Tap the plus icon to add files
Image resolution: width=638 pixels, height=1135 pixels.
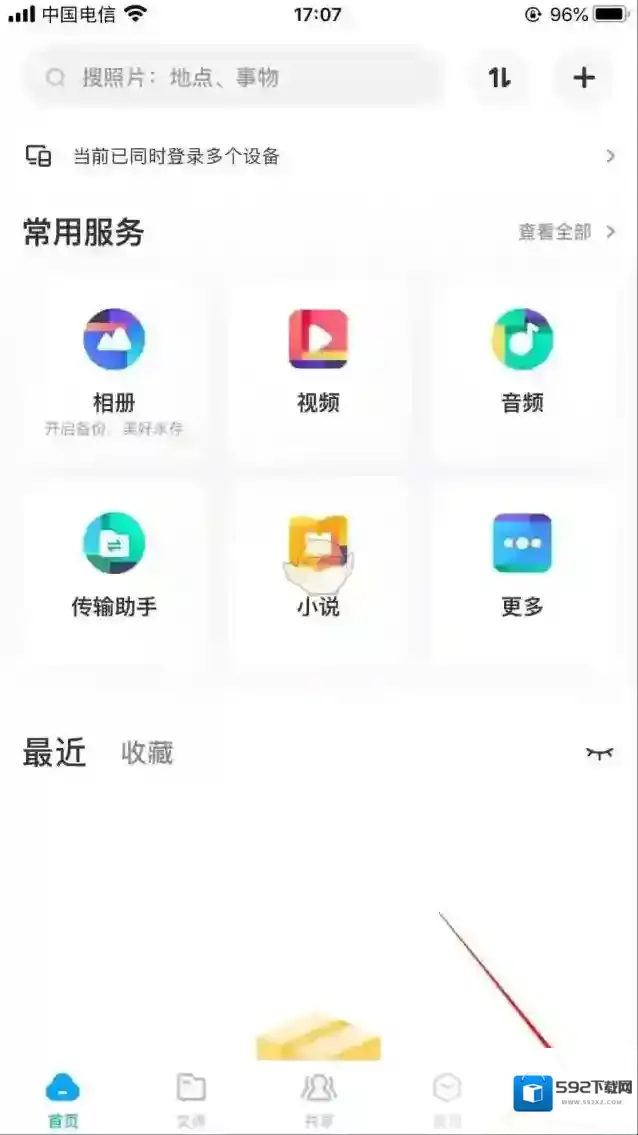[584, 78]
